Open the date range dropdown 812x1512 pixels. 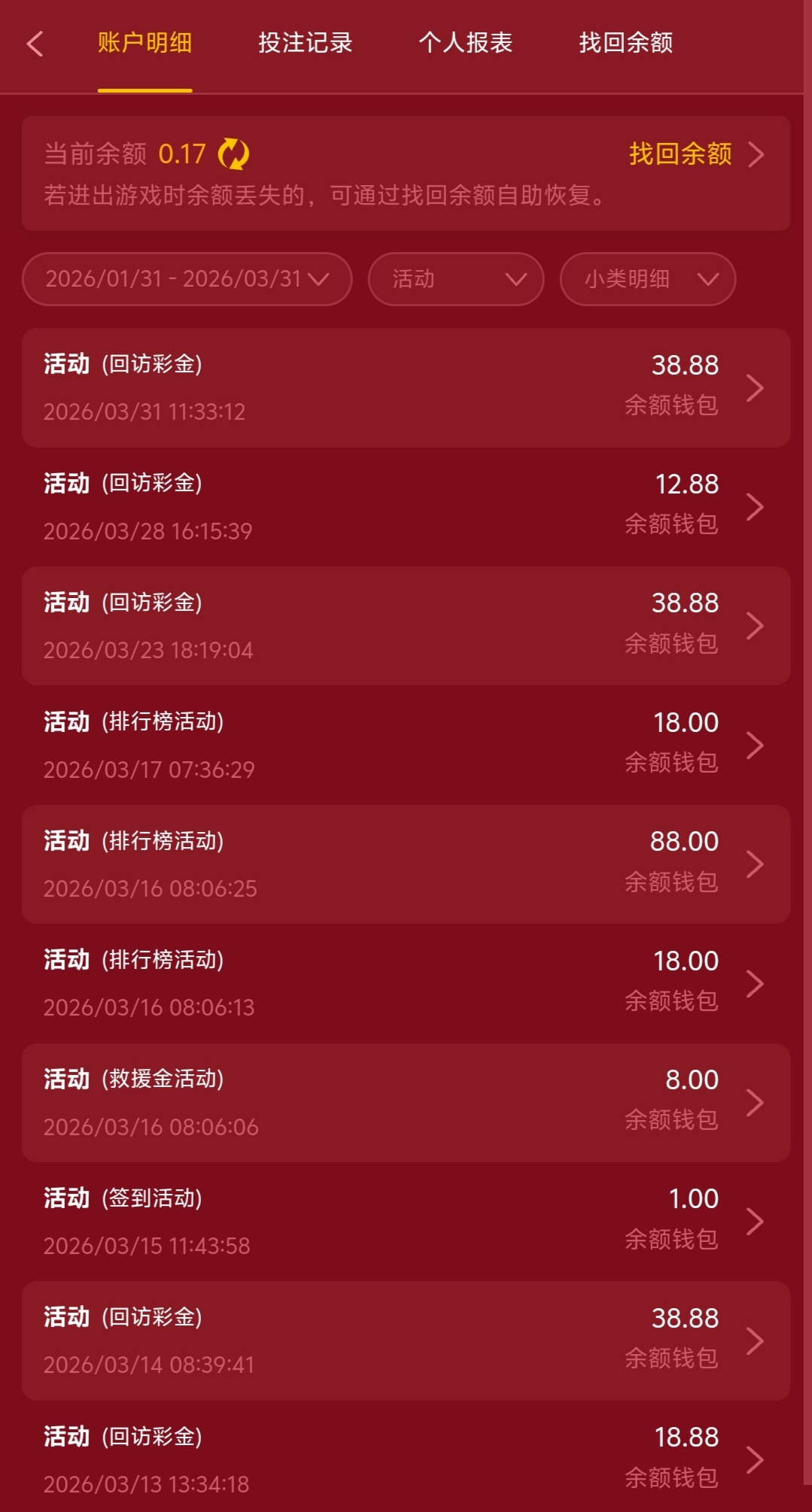(187, 279)
